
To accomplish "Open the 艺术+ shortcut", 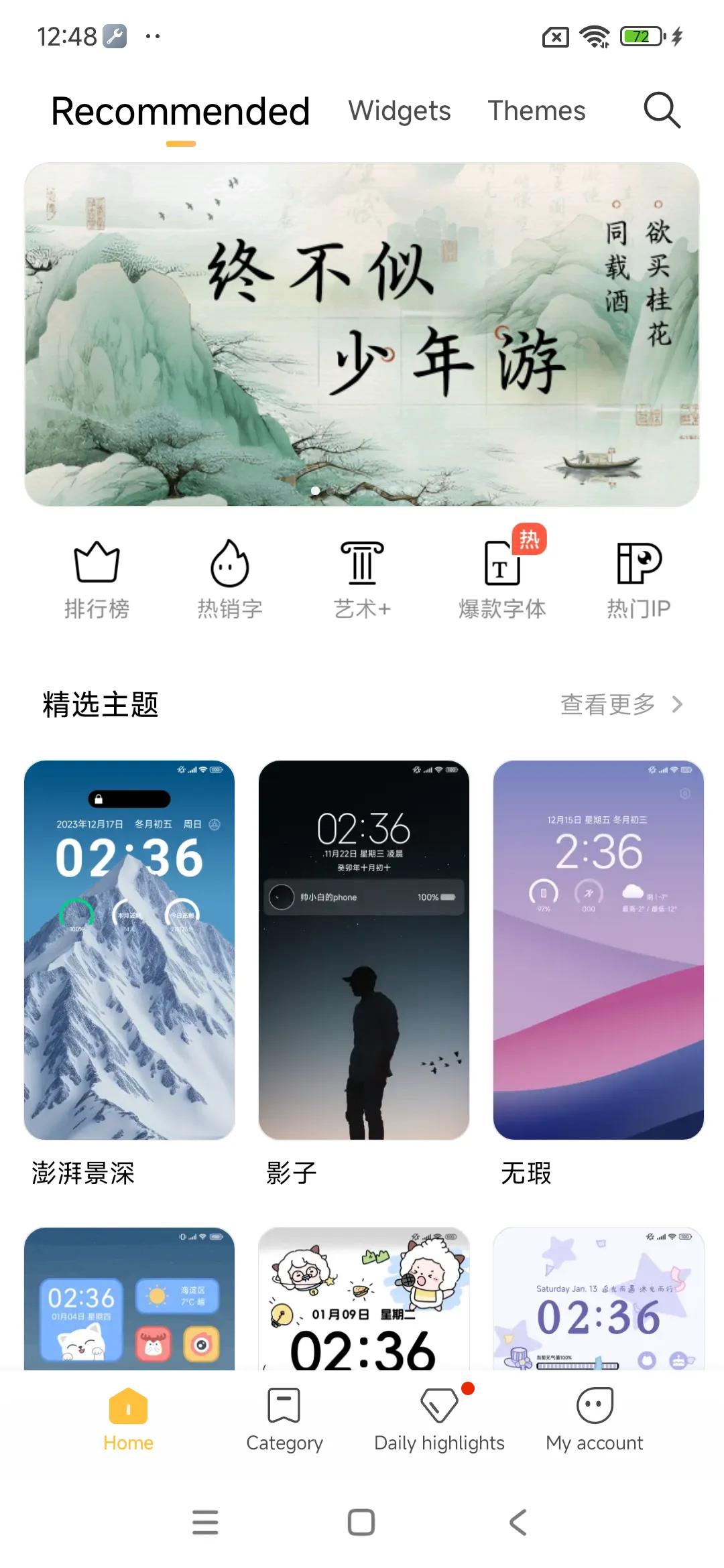I will click(362, 579).
